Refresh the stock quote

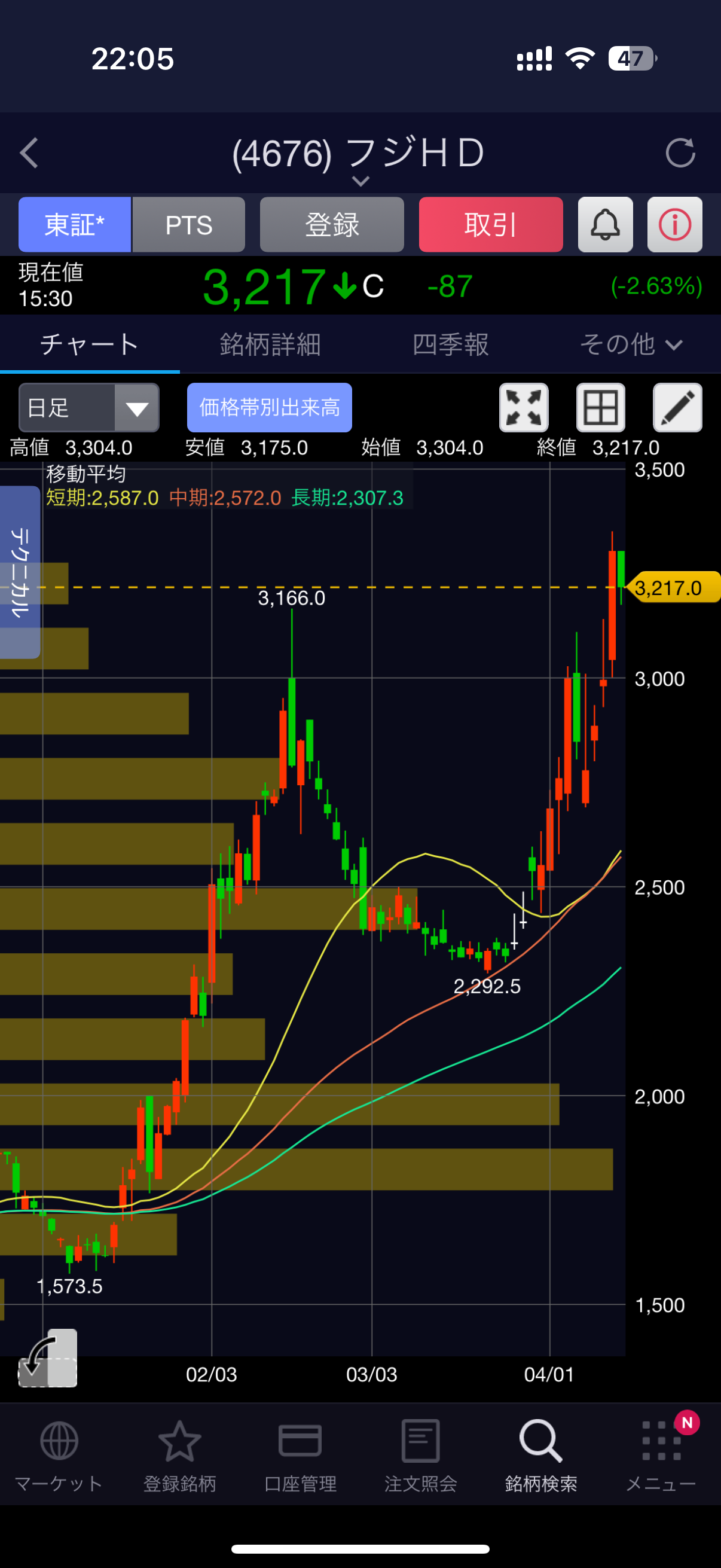click(680, 152)
